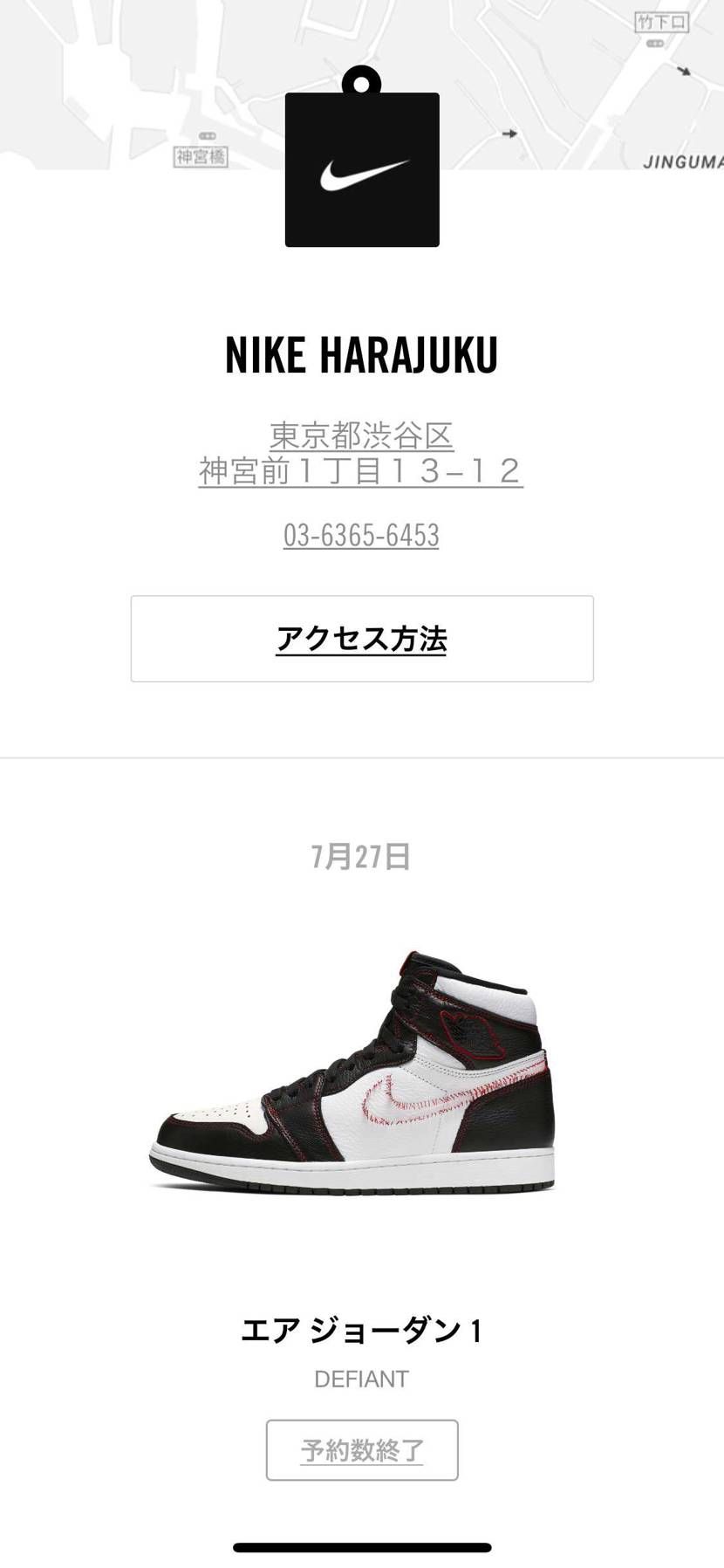
Task: Open the アクセス方法 access directions panel
Action: coord(361,639)
